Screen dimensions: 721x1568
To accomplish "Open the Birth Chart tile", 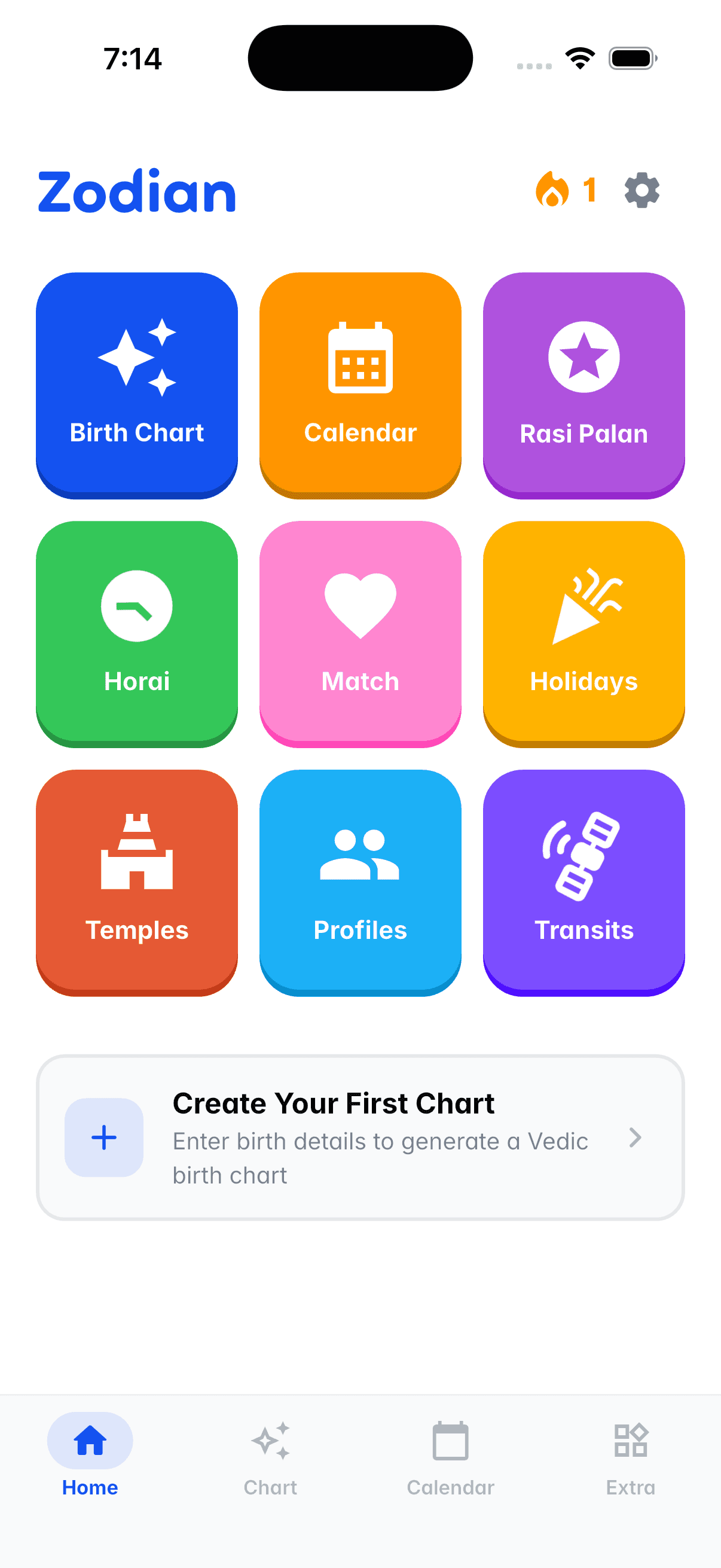I will tap(137, 384).
